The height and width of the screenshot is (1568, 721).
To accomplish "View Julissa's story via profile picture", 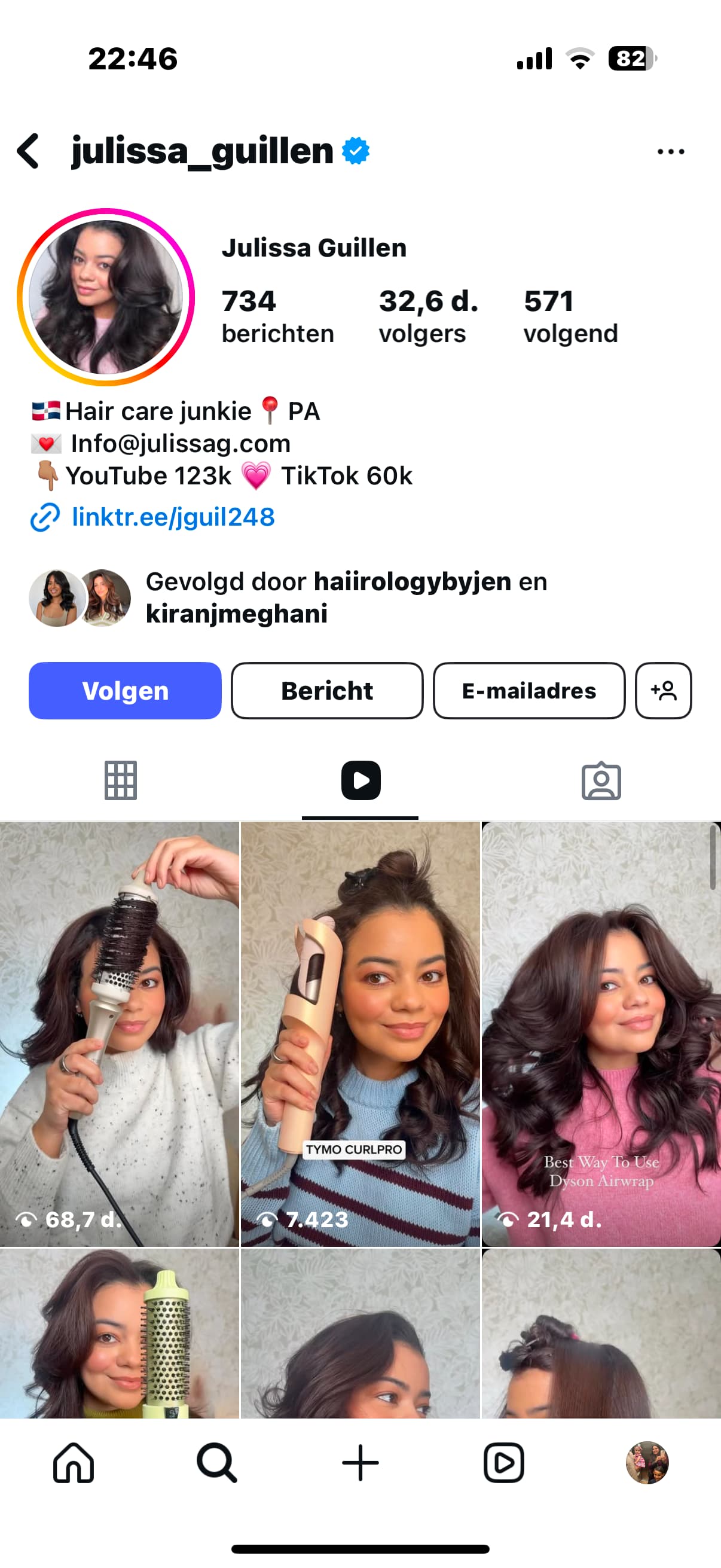I will pos(106,297).
